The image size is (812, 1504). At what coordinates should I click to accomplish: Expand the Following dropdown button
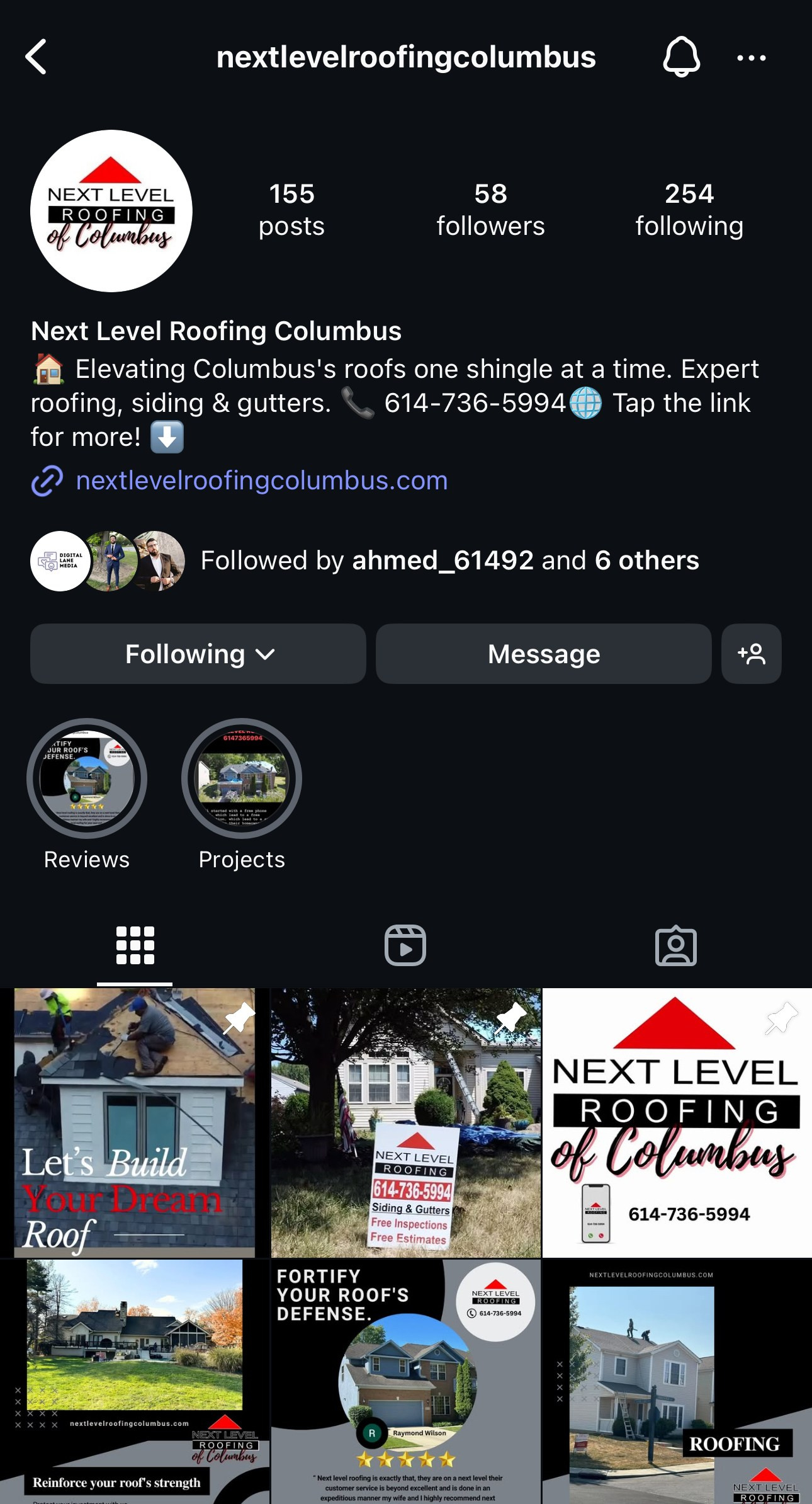(x=198, y=654)
